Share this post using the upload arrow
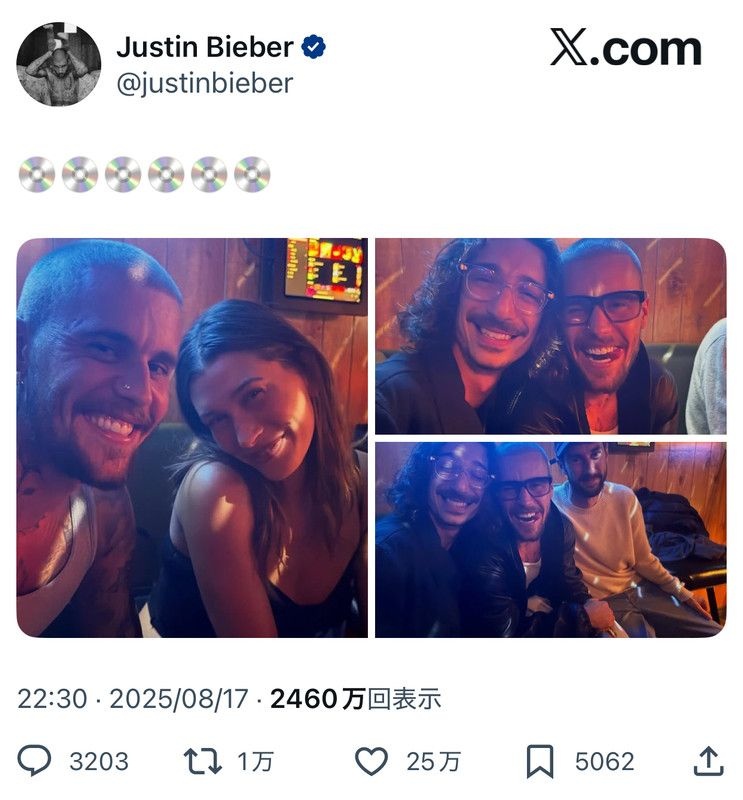This screenshot has width=743, height=800. coord(708,760)
